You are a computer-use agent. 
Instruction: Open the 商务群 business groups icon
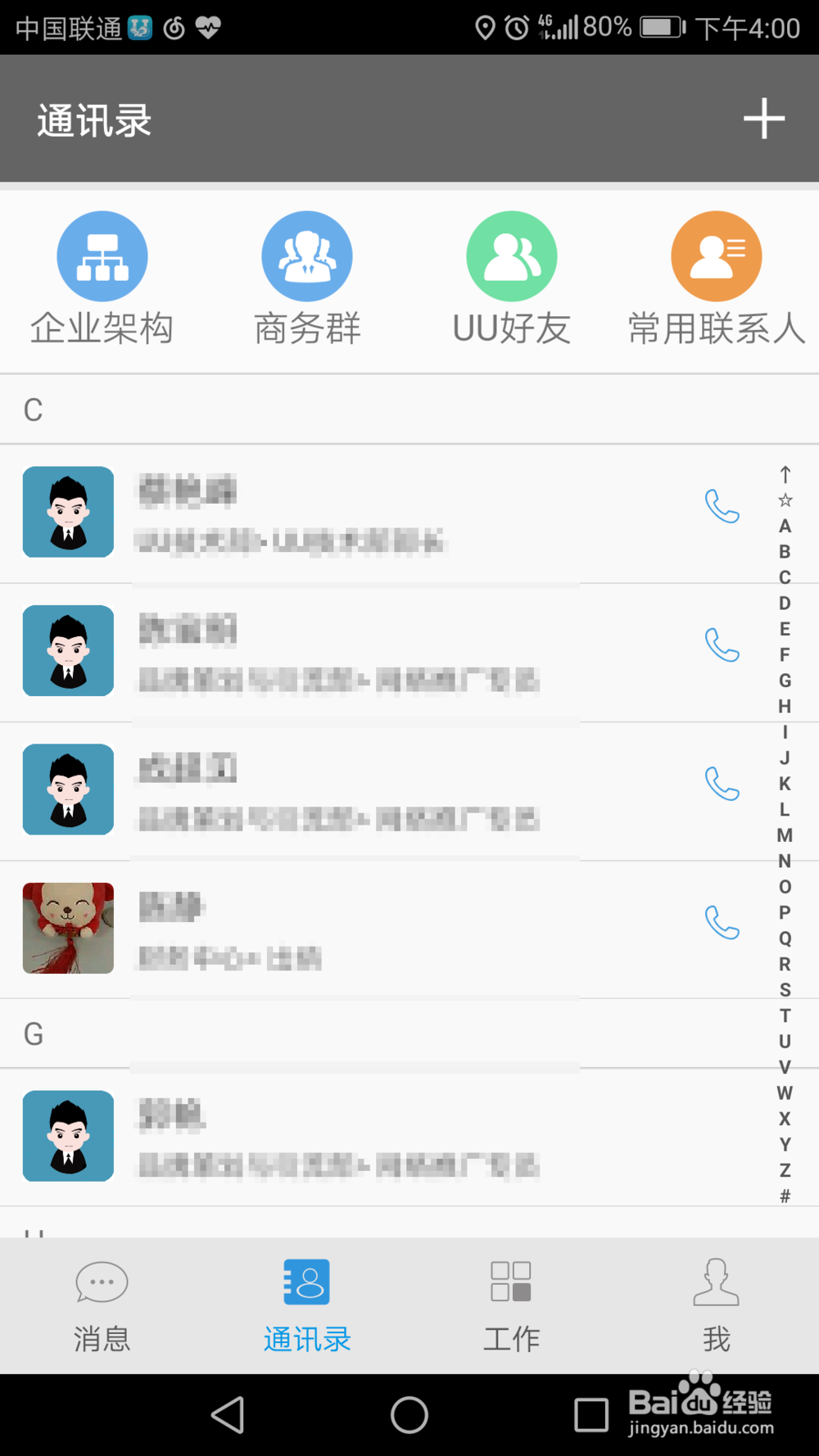click(307, 255)
